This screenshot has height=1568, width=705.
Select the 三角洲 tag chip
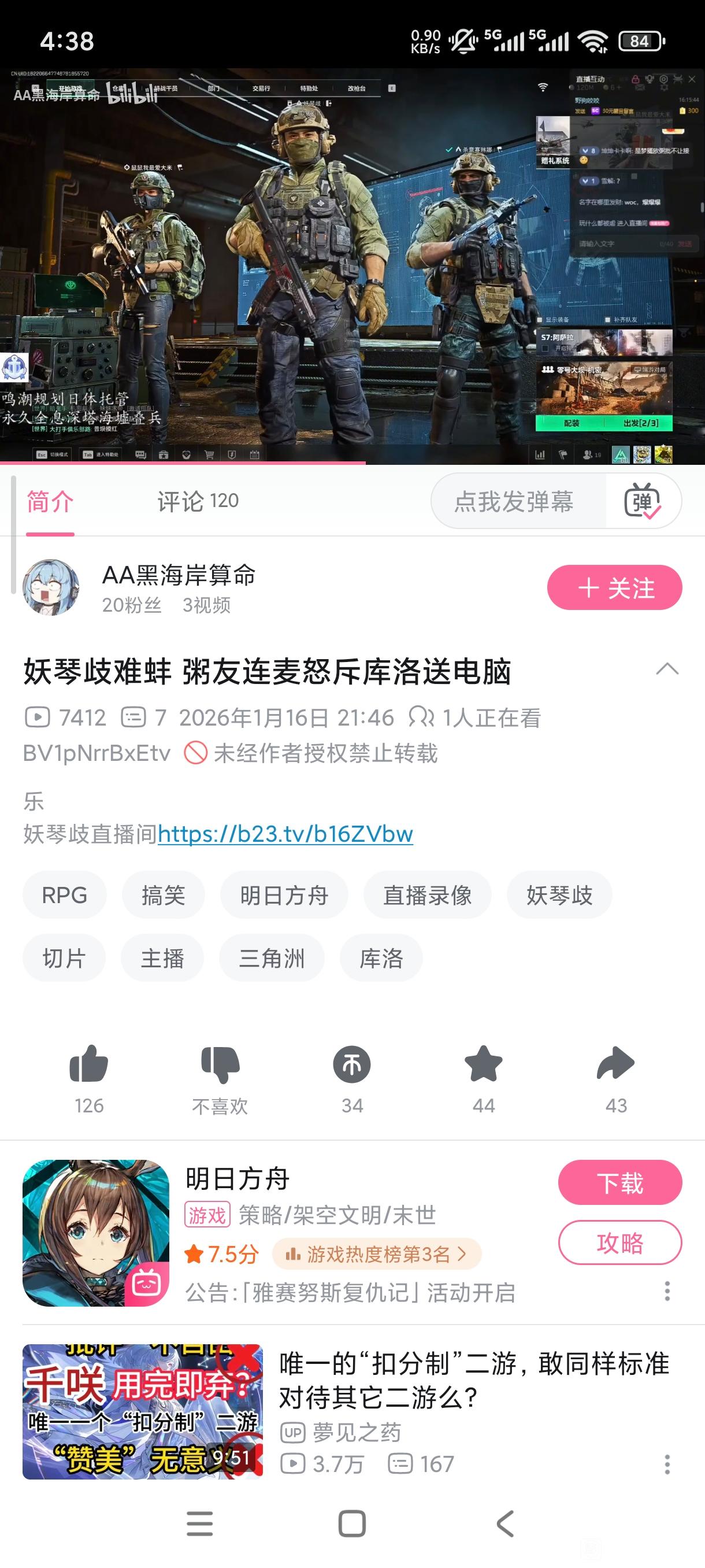pyautogui.click(x=271, y=958)
